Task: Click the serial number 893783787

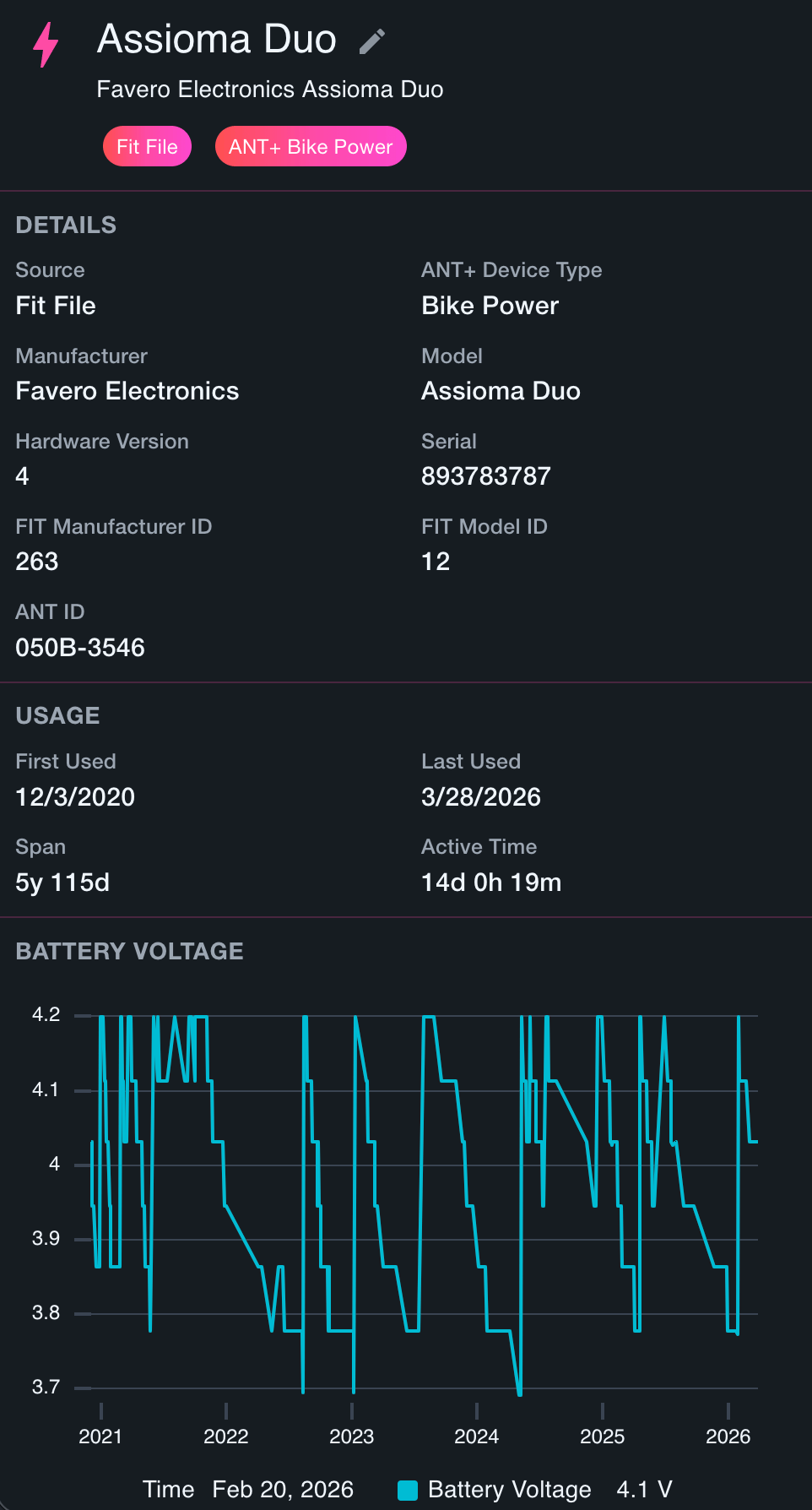Action: (485, 475)
